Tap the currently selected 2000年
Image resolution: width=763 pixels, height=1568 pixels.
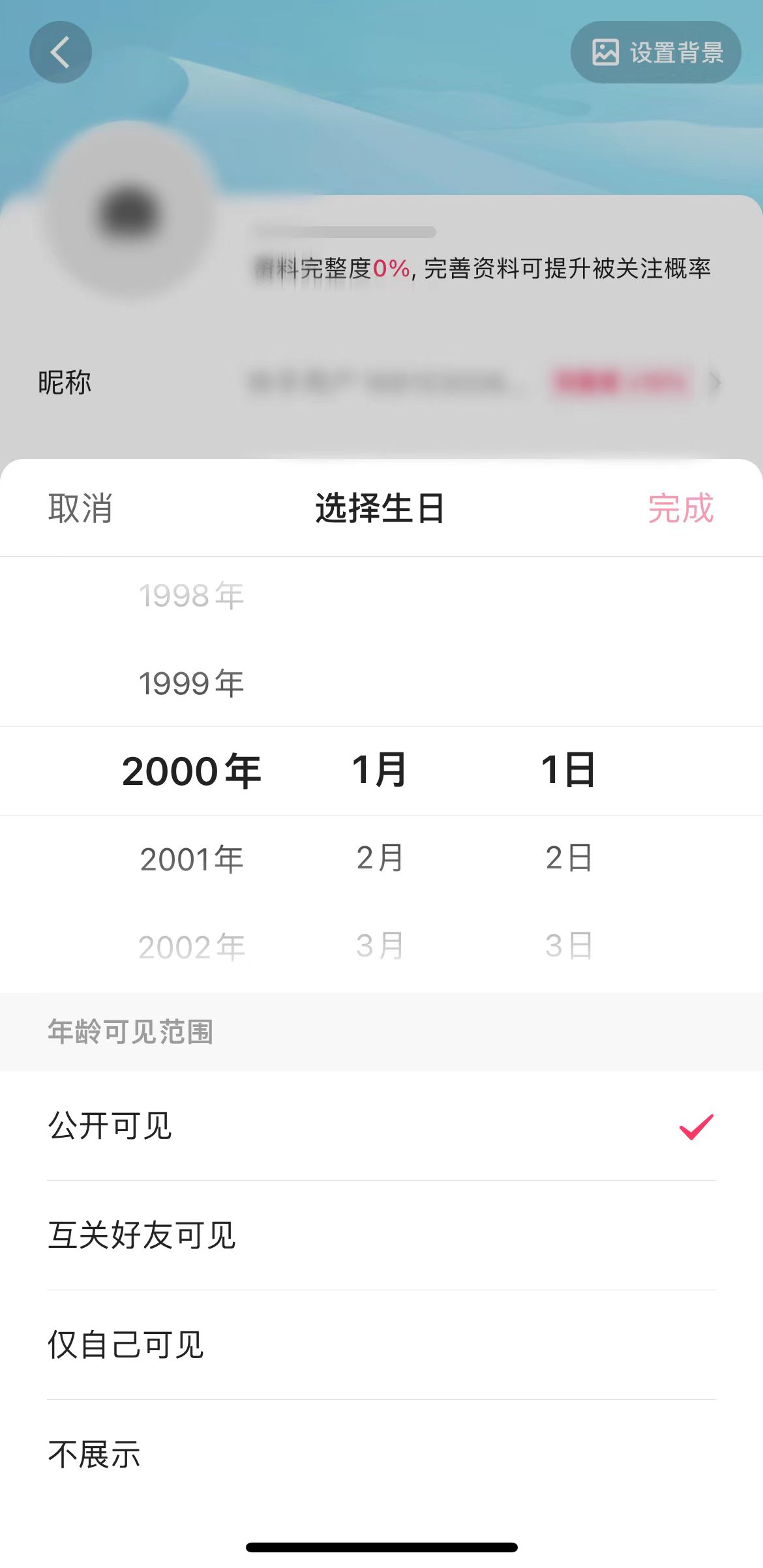coord(192,771)
